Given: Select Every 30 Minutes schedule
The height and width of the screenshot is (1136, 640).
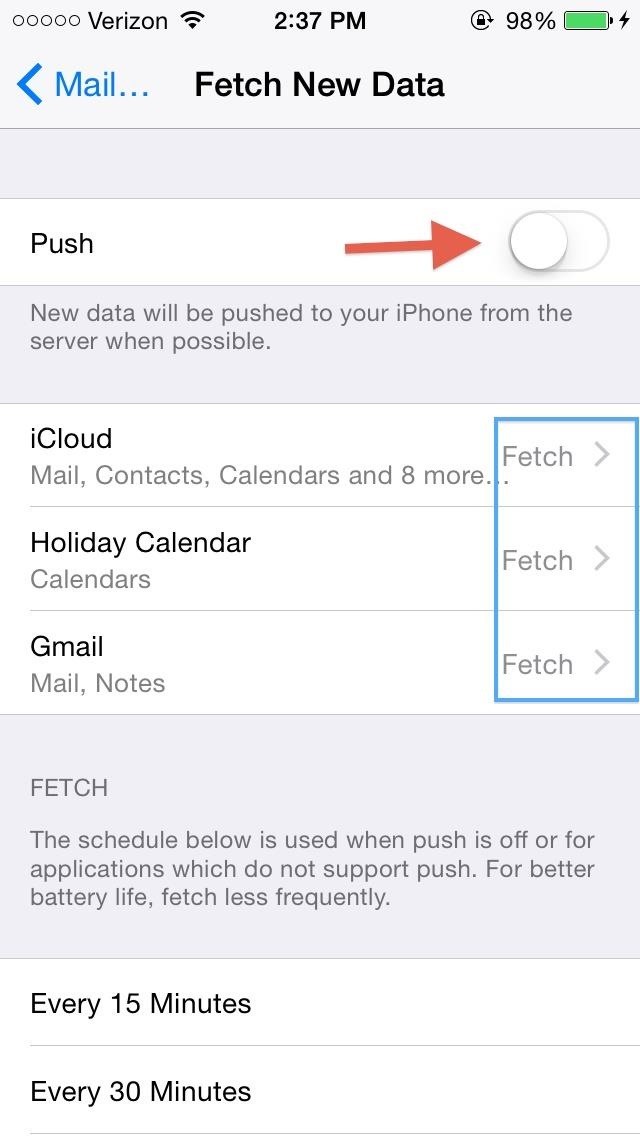Looking at the screenshot, I should tap(320, 1091).
